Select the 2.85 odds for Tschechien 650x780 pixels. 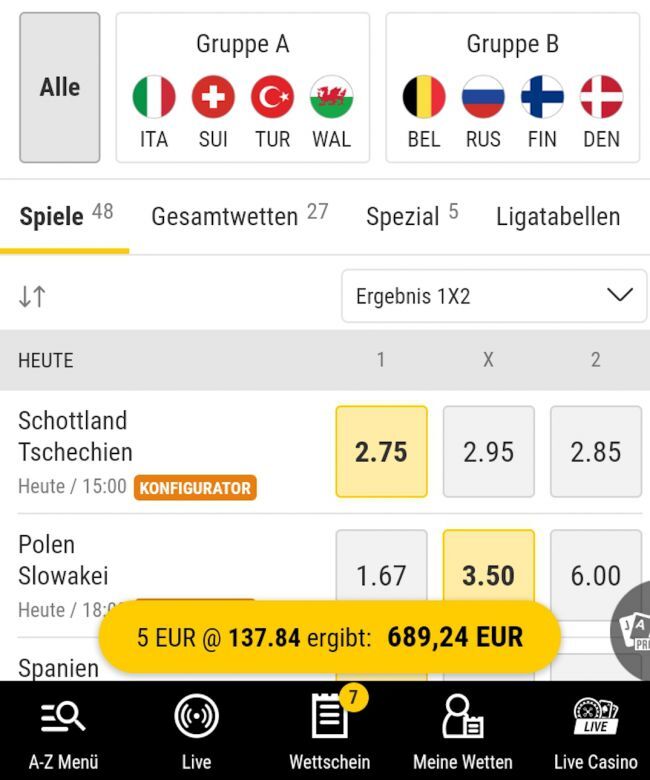point(595,451)
